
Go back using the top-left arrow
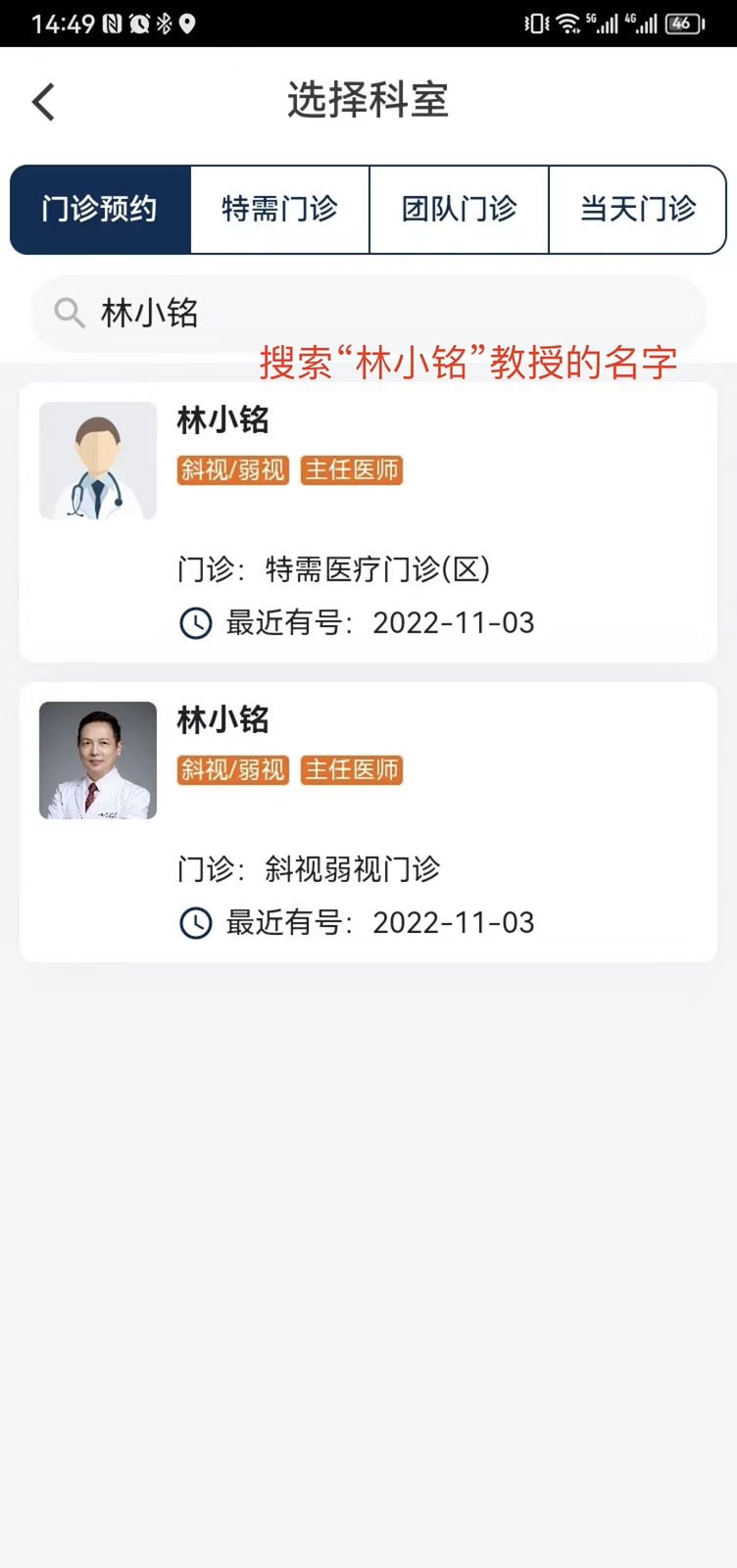[x=43, y=102]
